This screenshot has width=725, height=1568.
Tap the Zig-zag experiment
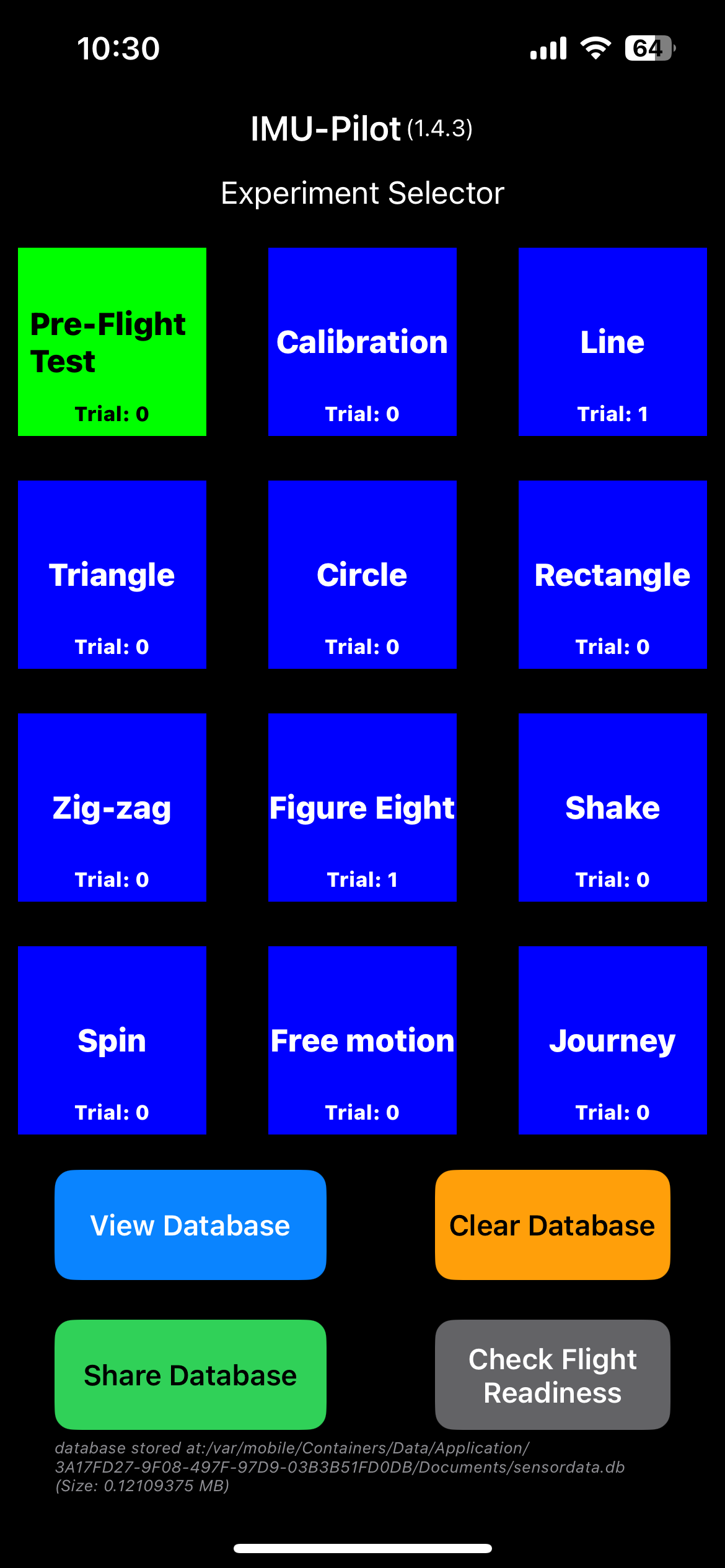pos(112,808)
